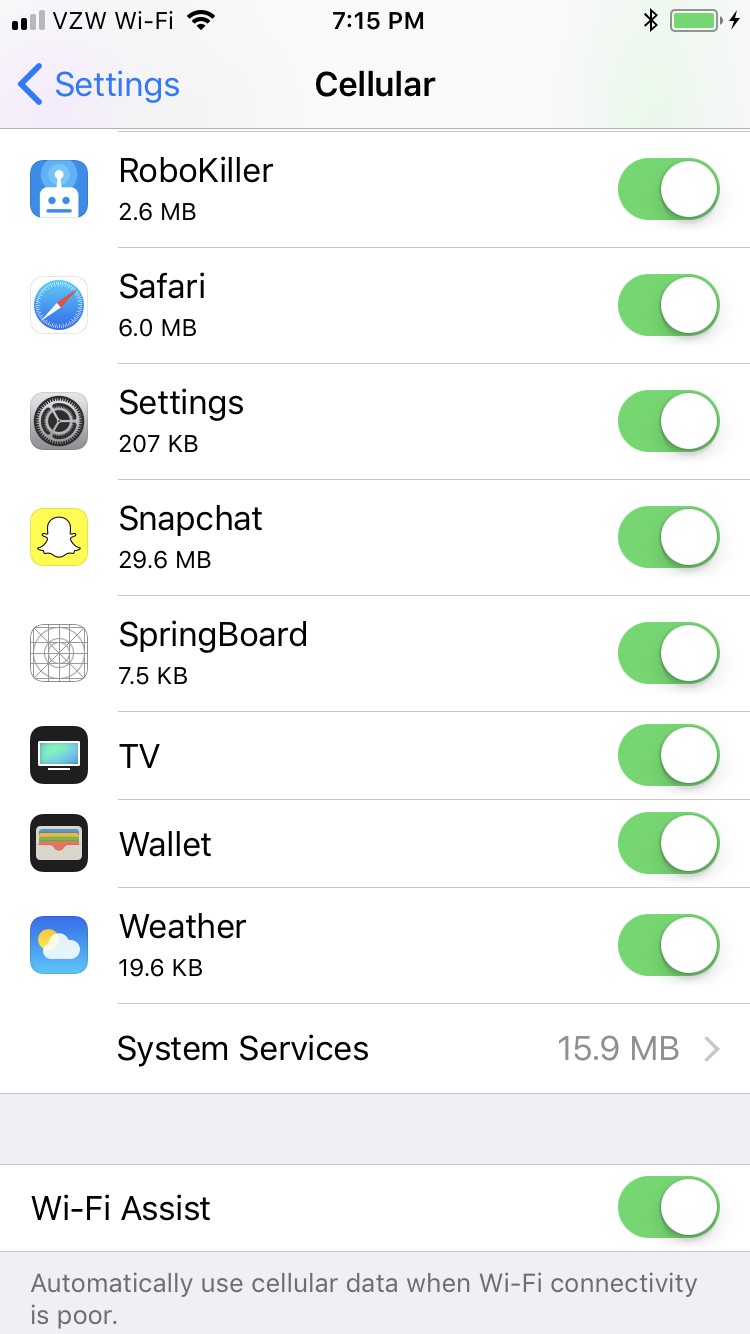Turn off Safari cellular data
This screenshot has height=1334, width=750.
669,305
